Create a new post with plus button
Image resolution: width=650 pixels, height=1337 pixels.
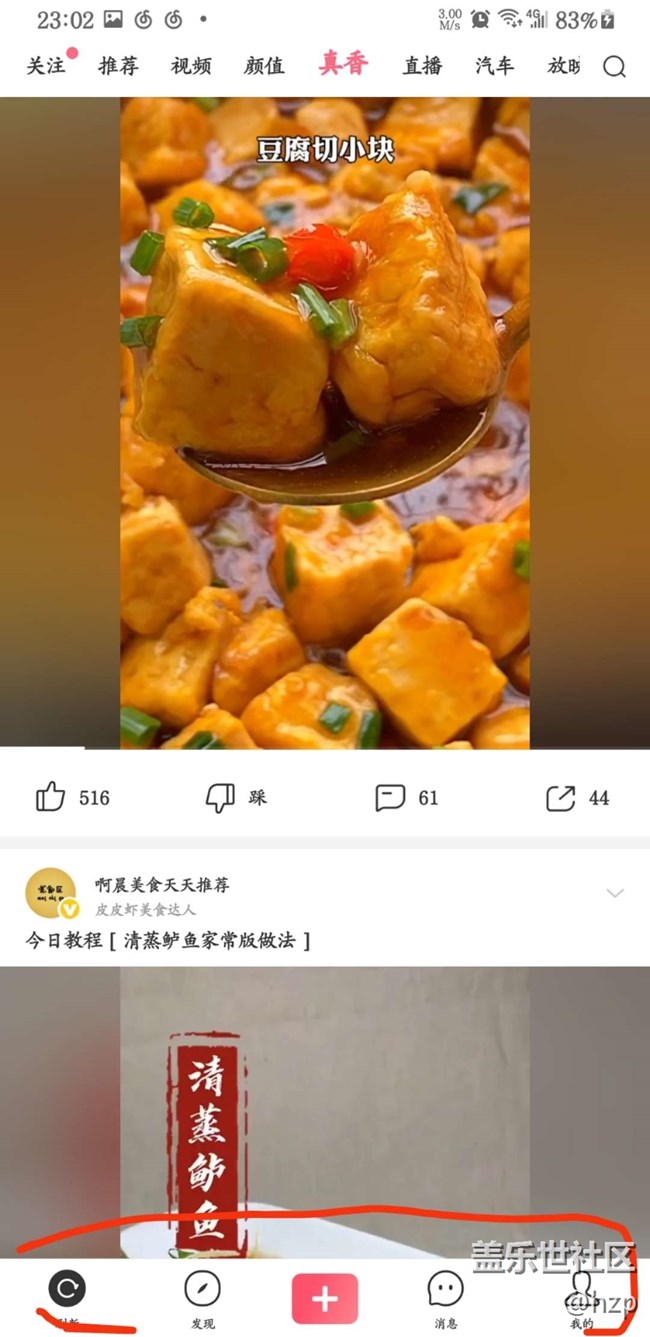pos(324,1299)
